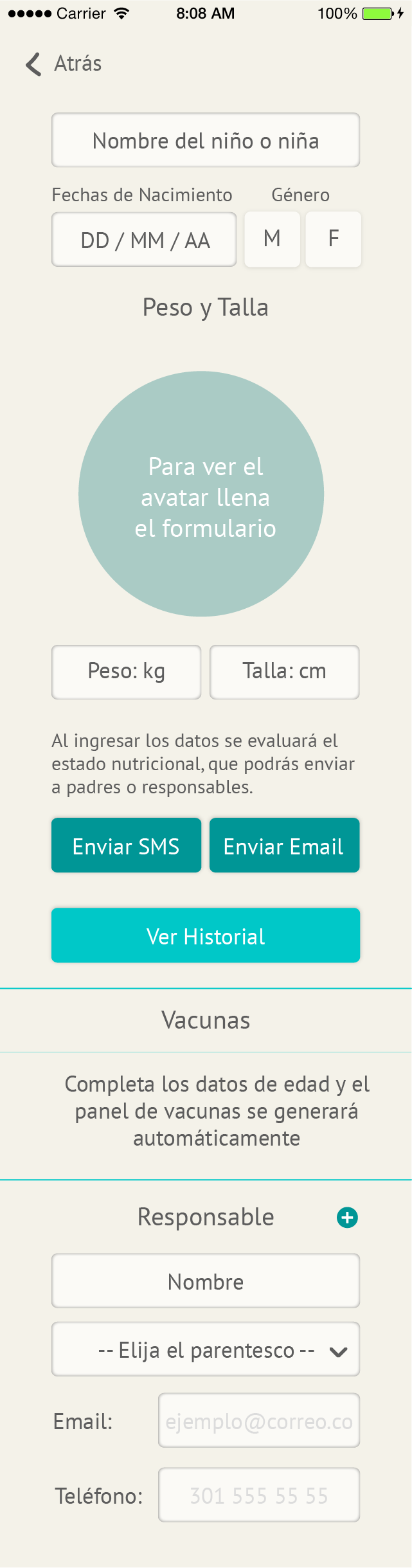Focus the responsable Nombre field
The image size is (412, 1568).
tap(206, 1281)
